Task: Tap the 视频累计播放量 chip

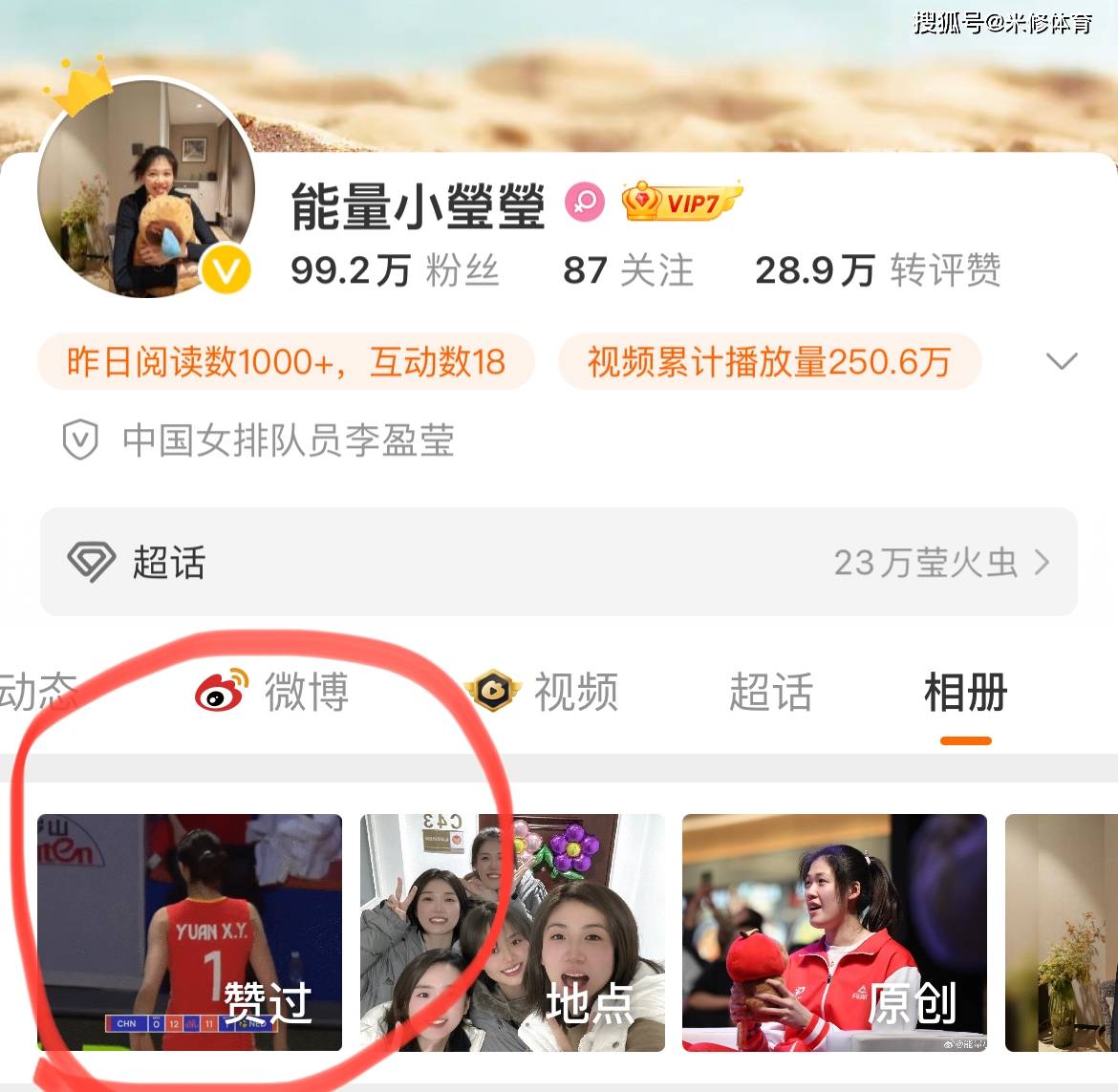Action: [x=769, y=362]
